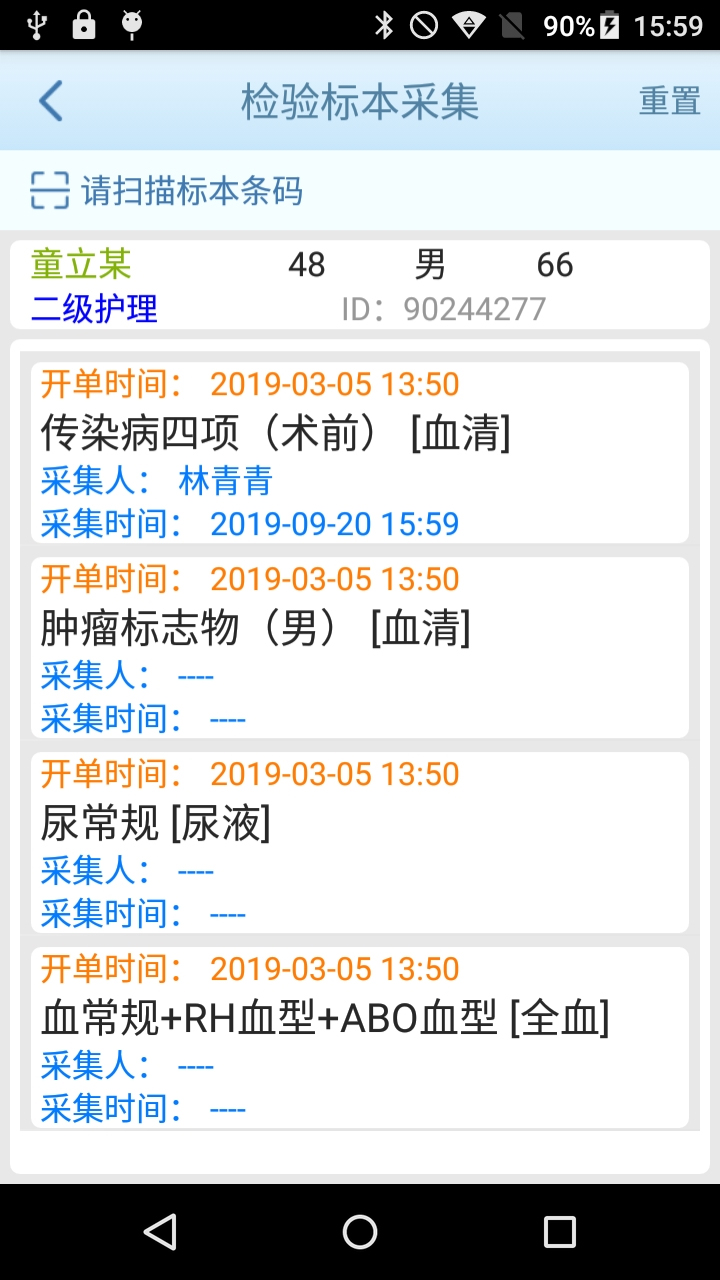Tap the Android home circle button
Image resolution: width=720 pixels, height=1280 pixels.
coord(360,1232)
